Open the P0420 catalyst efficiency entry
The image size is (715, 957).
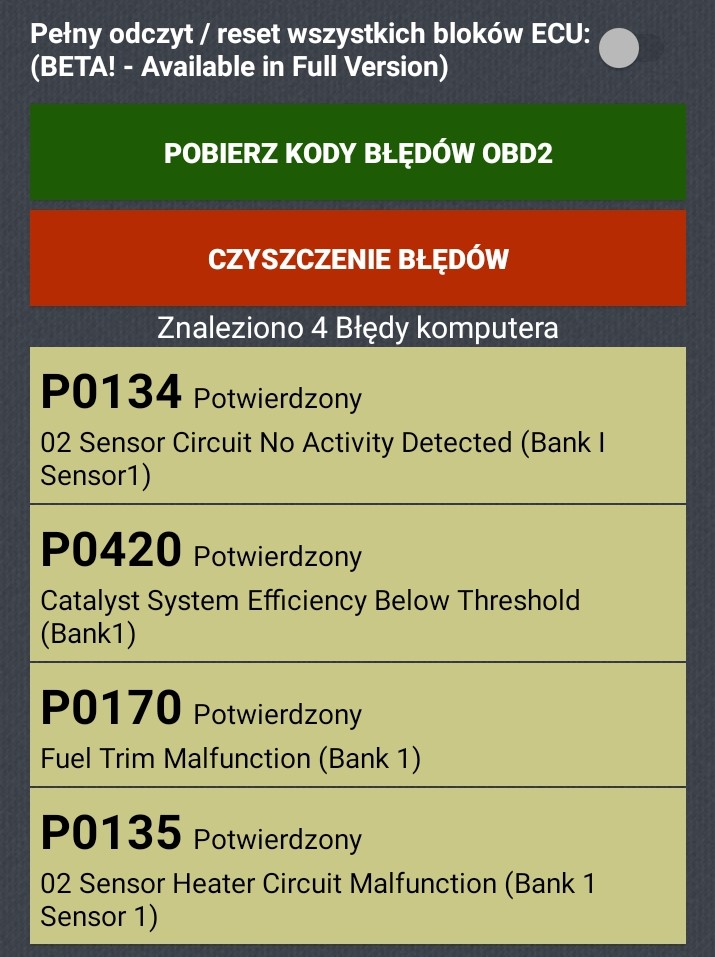358,584
